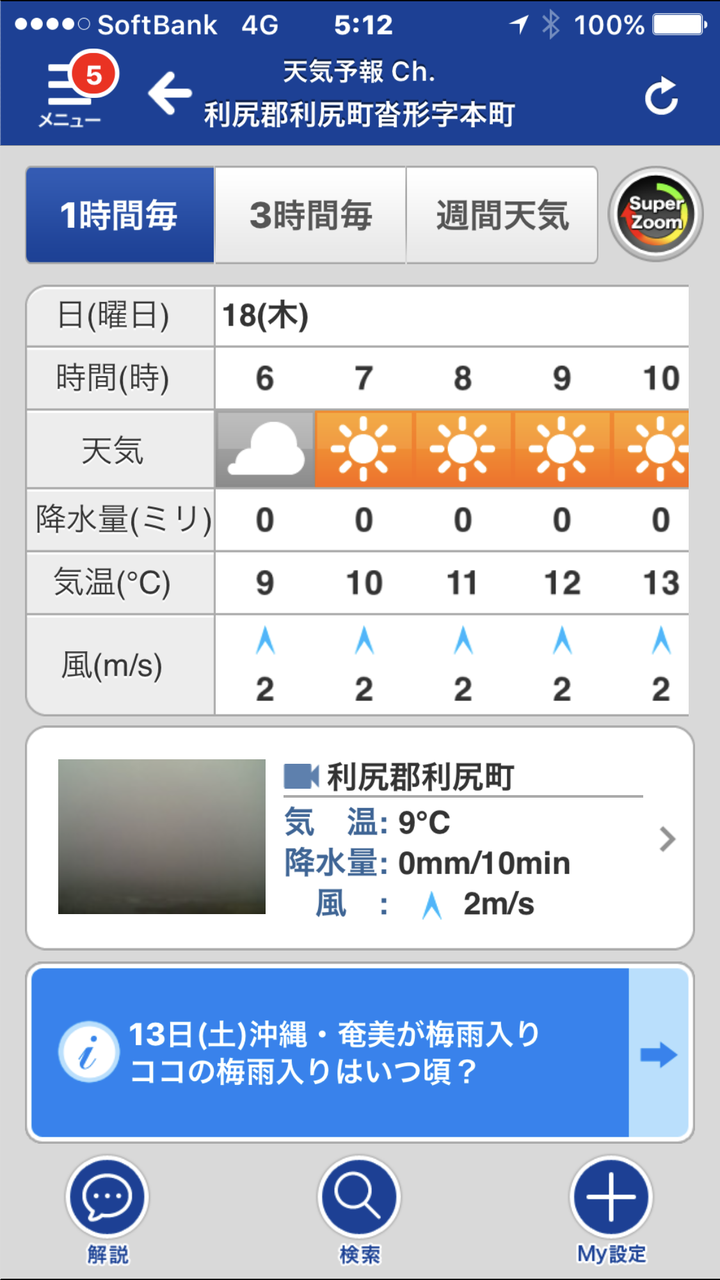Launch the Super Zoom button
This screenshot has width=720, height=1280.
point(656,215)
